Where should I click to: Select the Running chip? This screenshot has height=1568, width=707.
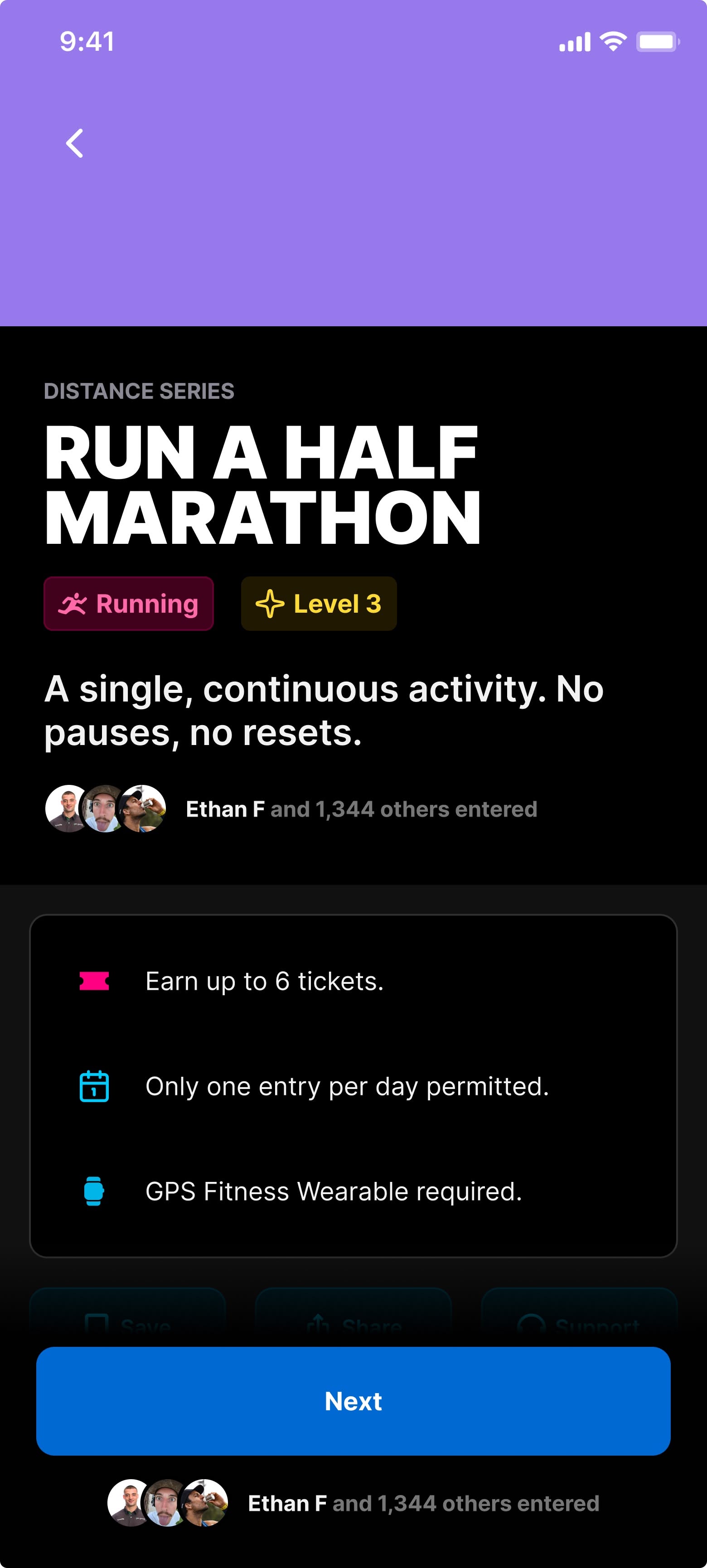tap(129, 603)
